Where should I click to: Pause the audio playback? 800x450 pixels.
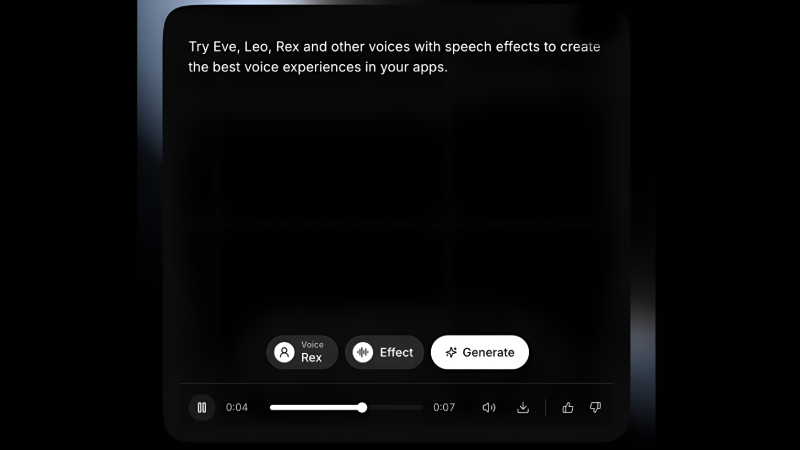tap(202, 407)
